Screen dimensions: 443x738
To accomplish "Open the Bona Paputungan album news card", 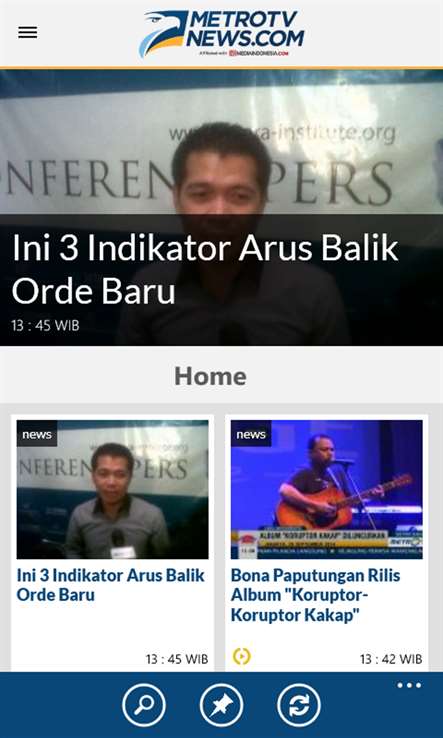I will point(327,544).
